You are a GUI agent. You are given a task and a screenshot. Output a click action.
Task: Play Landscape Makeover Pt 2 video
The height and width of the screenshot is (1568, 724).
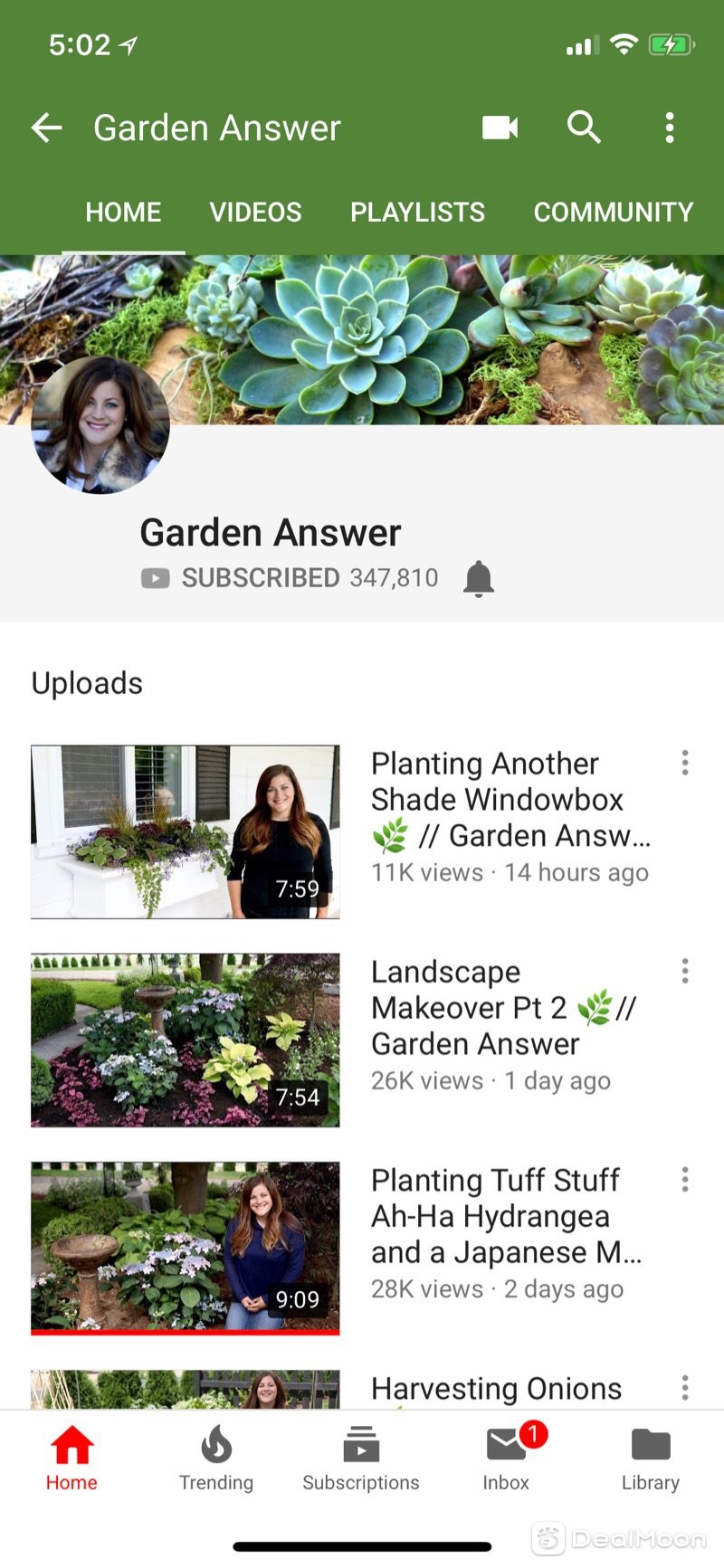click(x=186, y=1040)
